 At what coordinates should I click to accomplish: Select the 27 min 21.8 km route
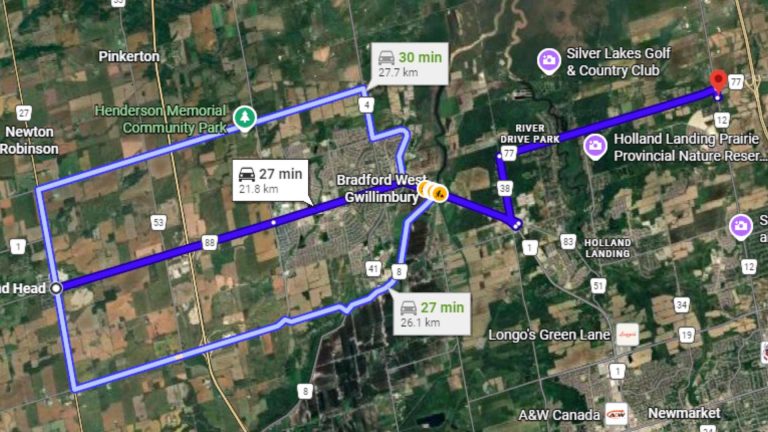point(270,180)
